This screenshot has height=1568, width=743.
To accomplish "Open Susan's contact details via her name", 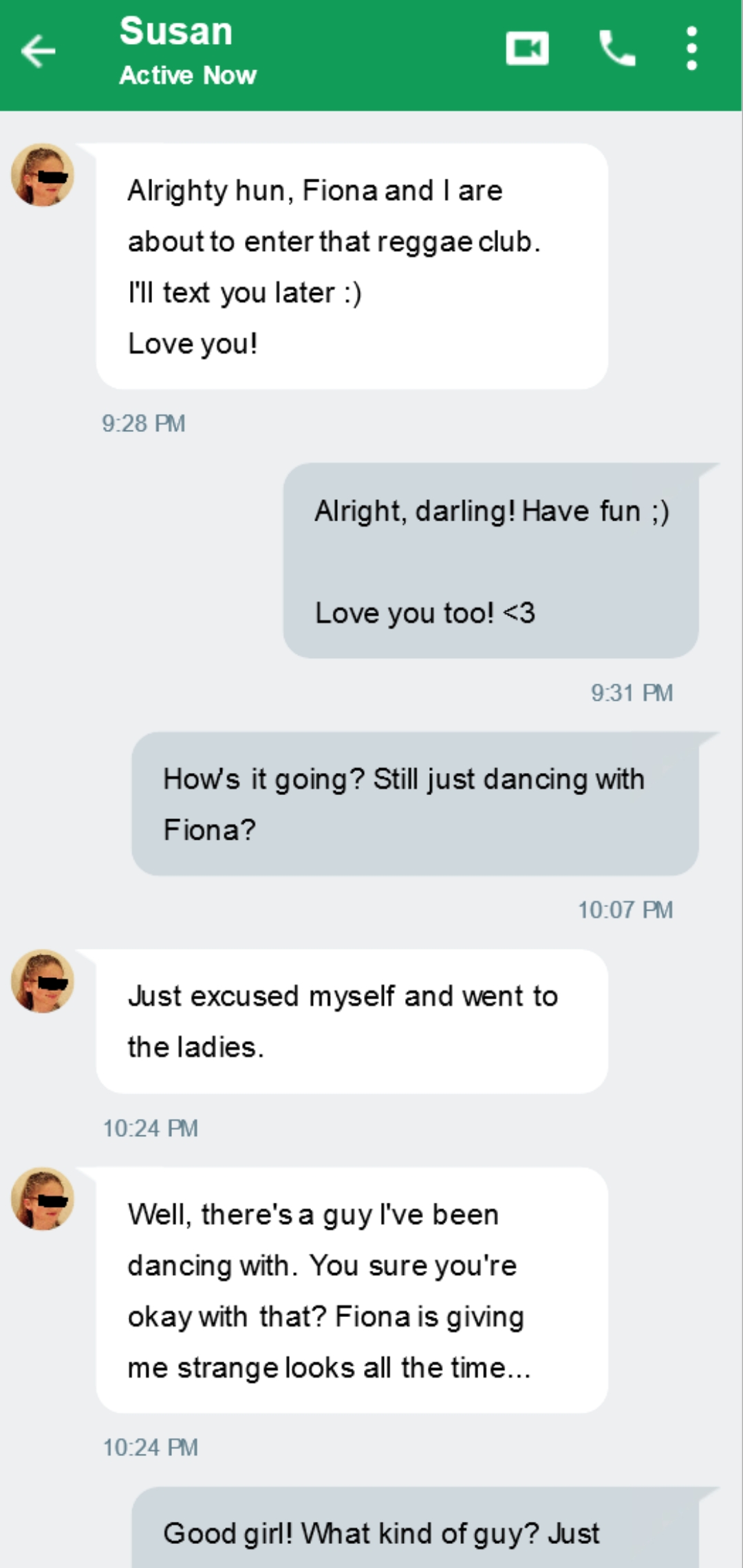I will 175,30.
